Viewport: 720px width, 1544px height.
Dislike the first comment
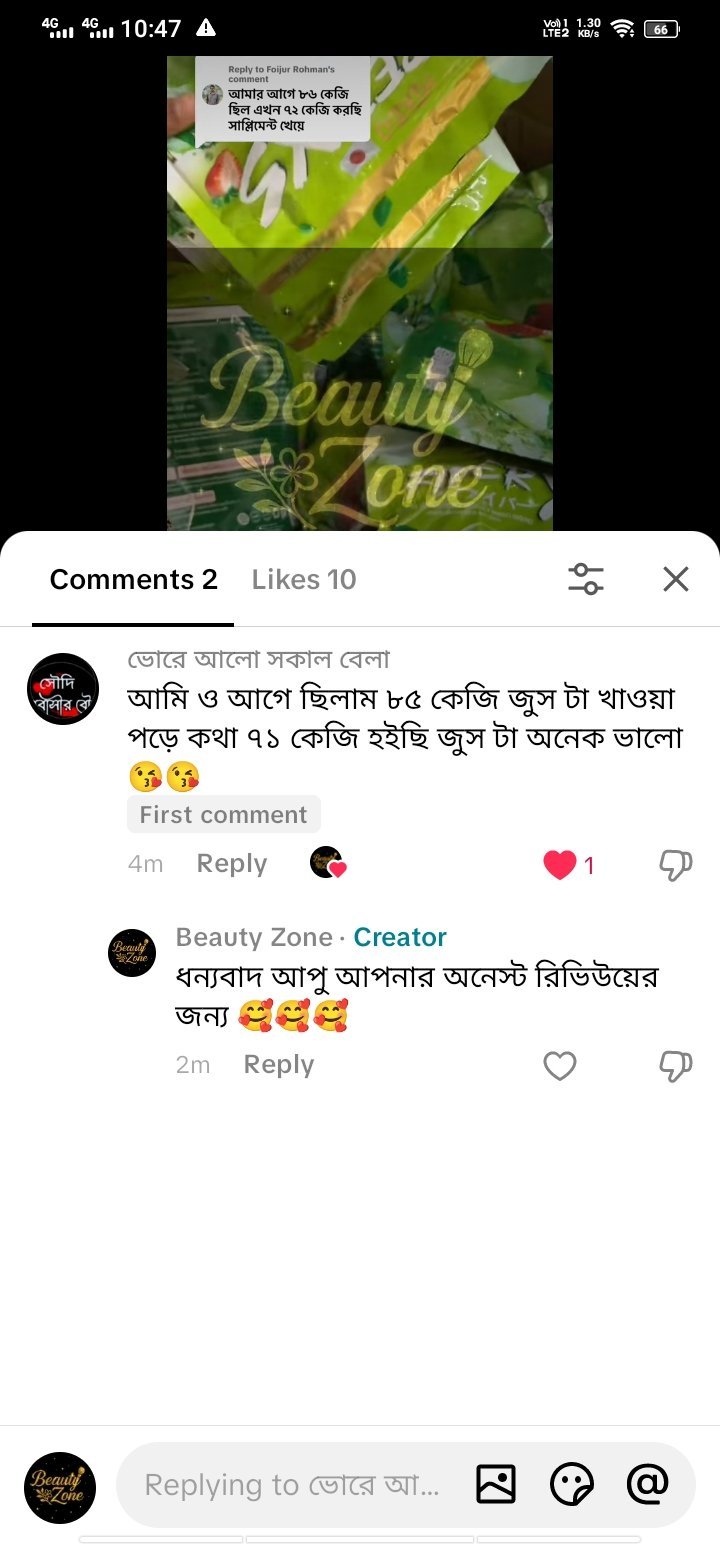(674, 862)
